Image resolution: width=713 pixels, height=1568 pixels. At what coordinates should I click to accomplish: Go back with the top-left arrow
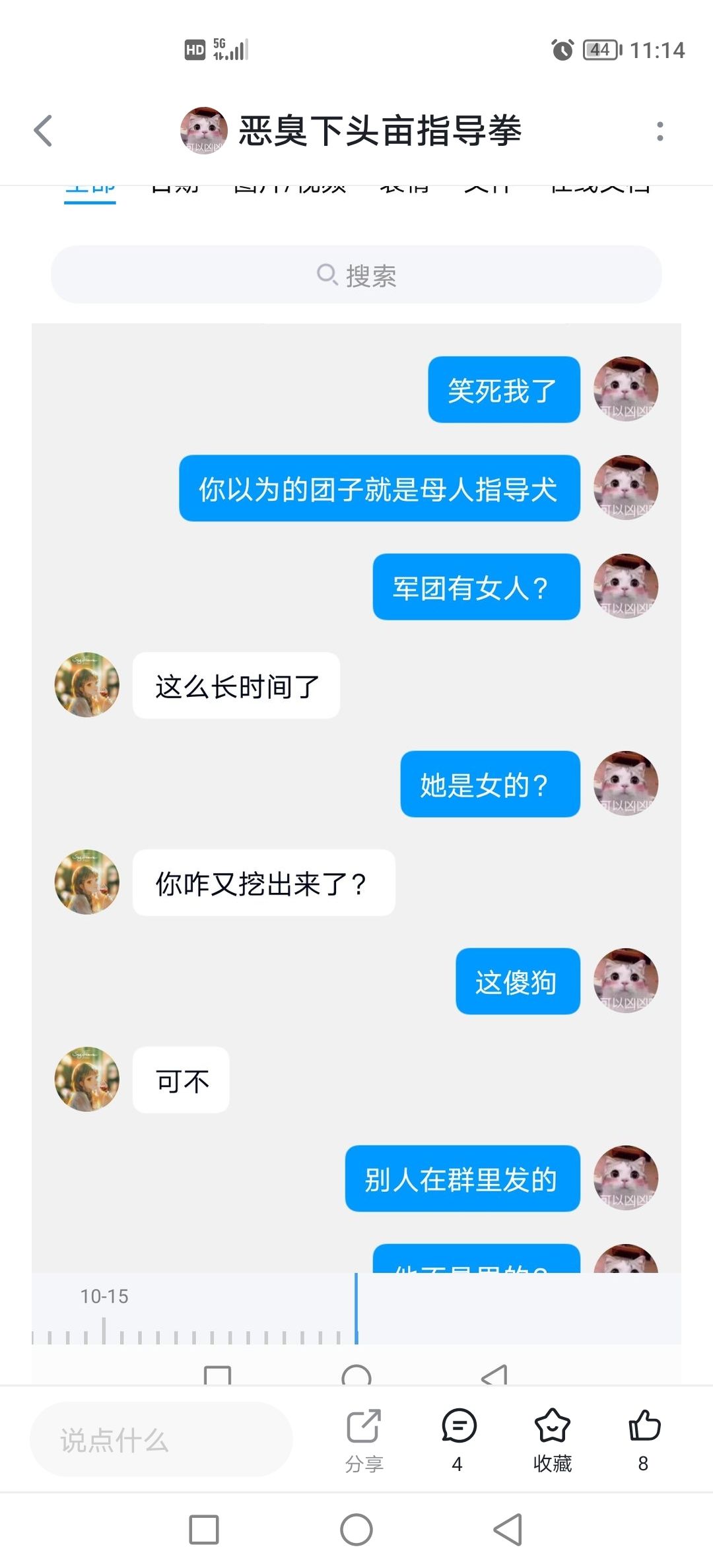(42, 130)
